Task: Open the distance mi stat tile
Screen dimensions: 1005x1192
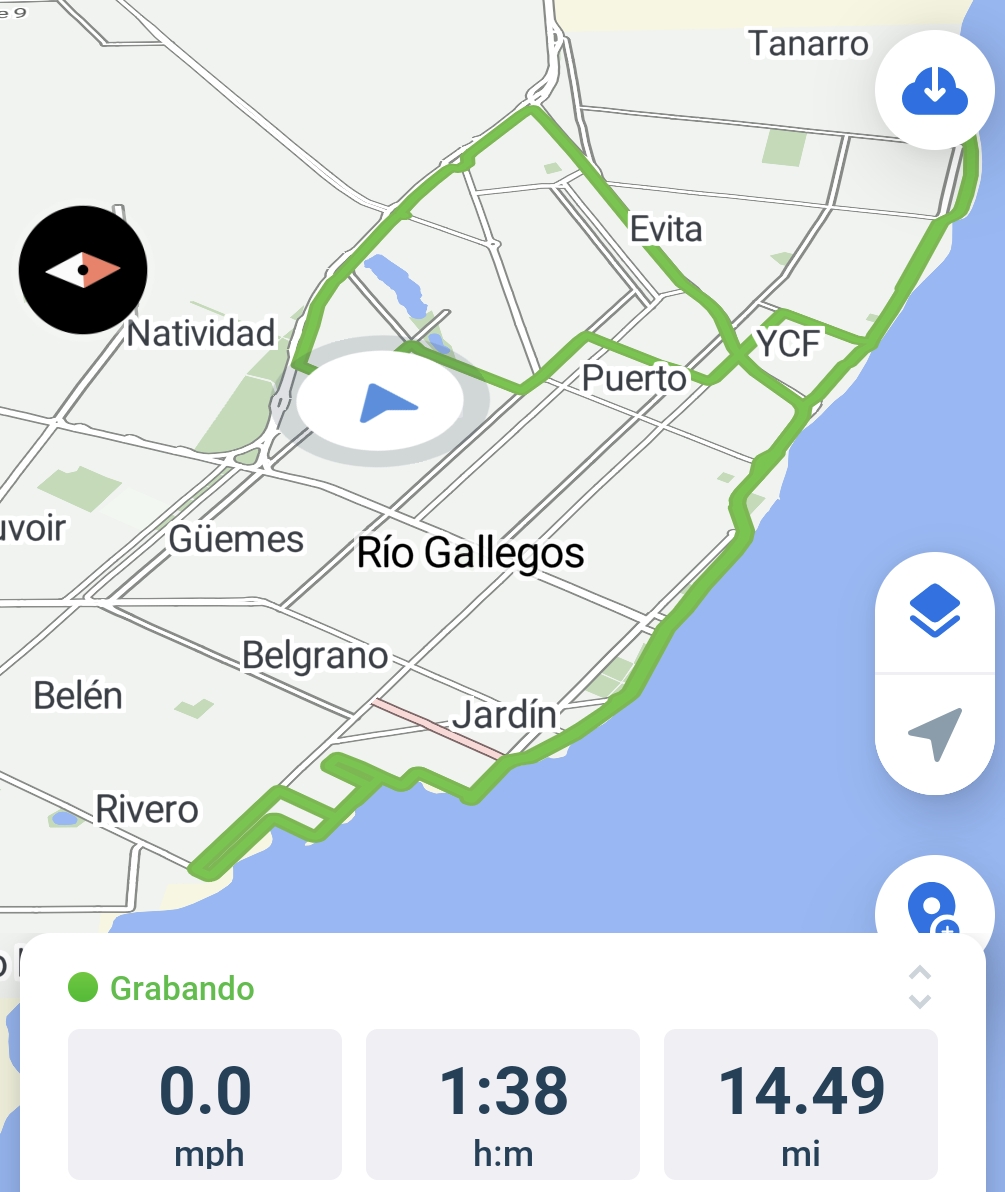Action: pos(801,1104)
